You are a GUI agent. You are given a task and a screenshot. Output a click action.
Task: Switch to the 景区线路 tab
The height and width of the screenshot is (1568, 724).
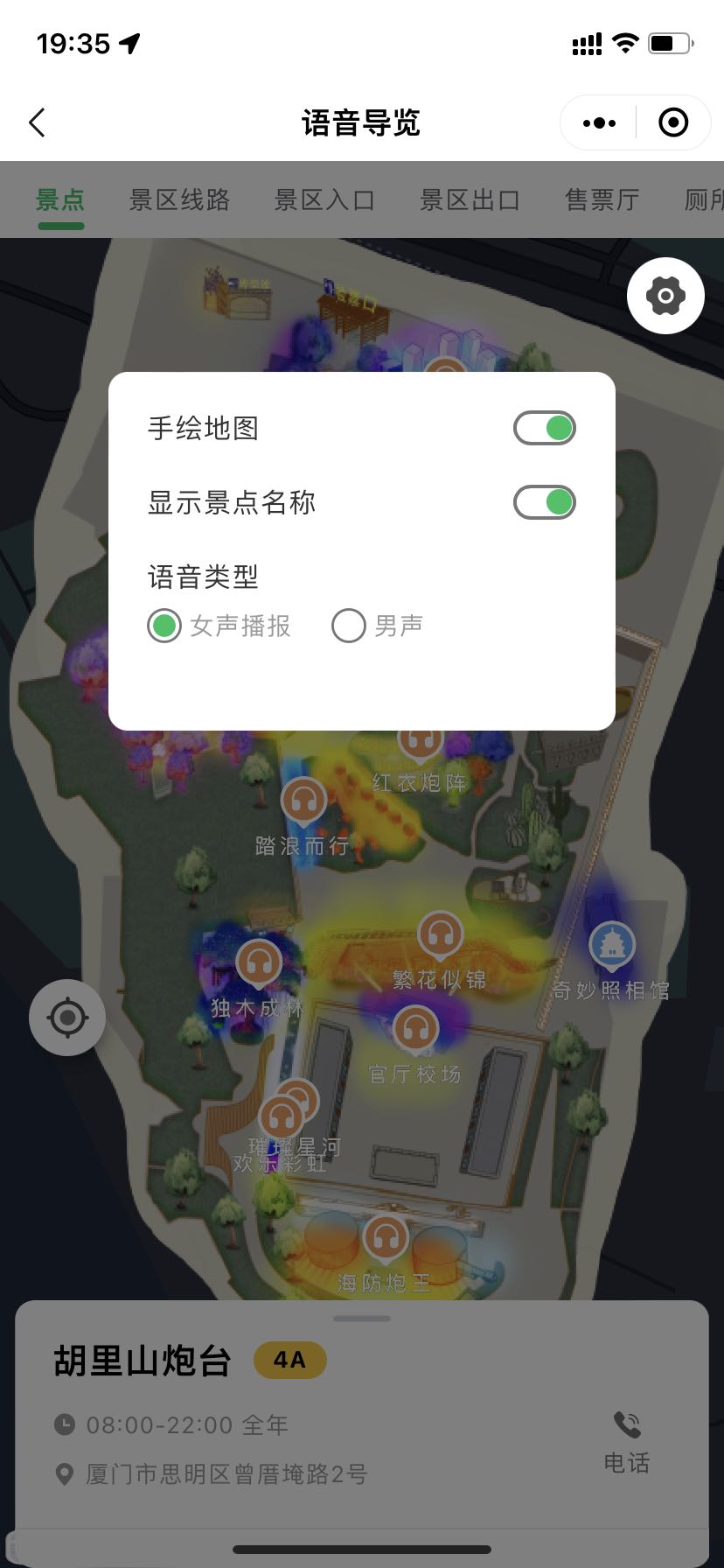point(179,200)
